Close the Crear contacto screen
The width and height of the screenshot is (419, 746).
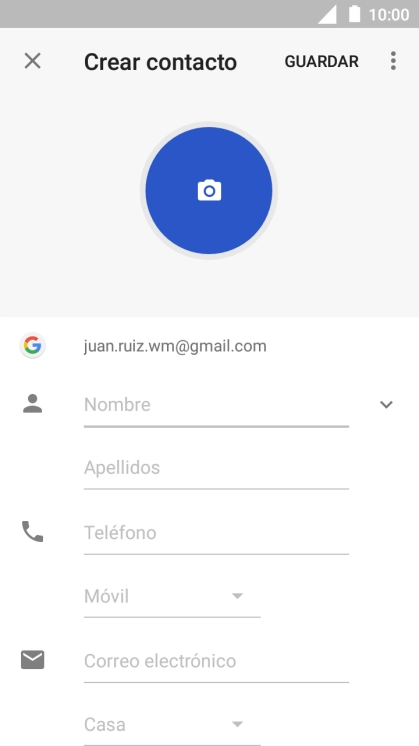tap(32, 61)
